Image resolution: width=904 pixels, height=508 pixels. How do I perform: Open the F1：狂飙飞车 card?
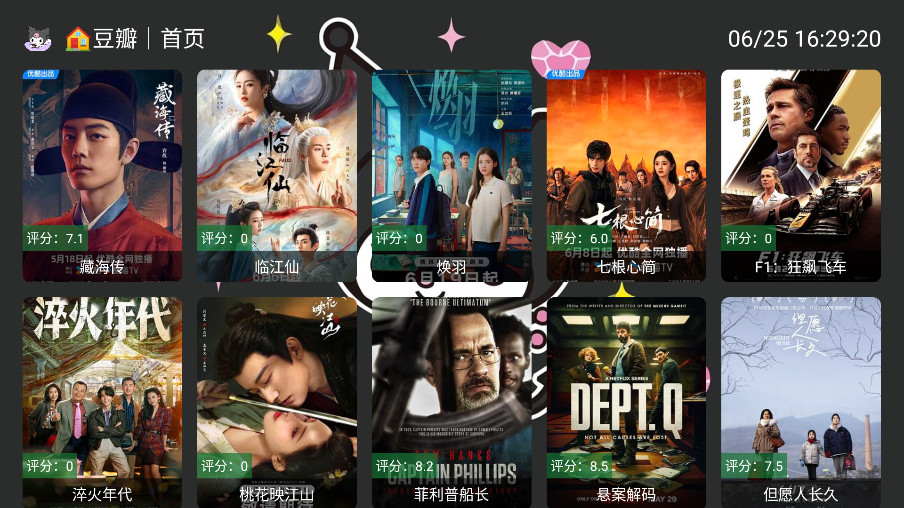800,175
